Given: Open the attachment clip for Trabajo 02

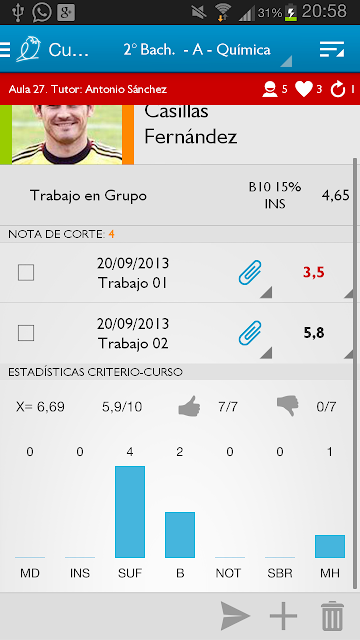Looking at the screenshot, I should tap(250, 333).
